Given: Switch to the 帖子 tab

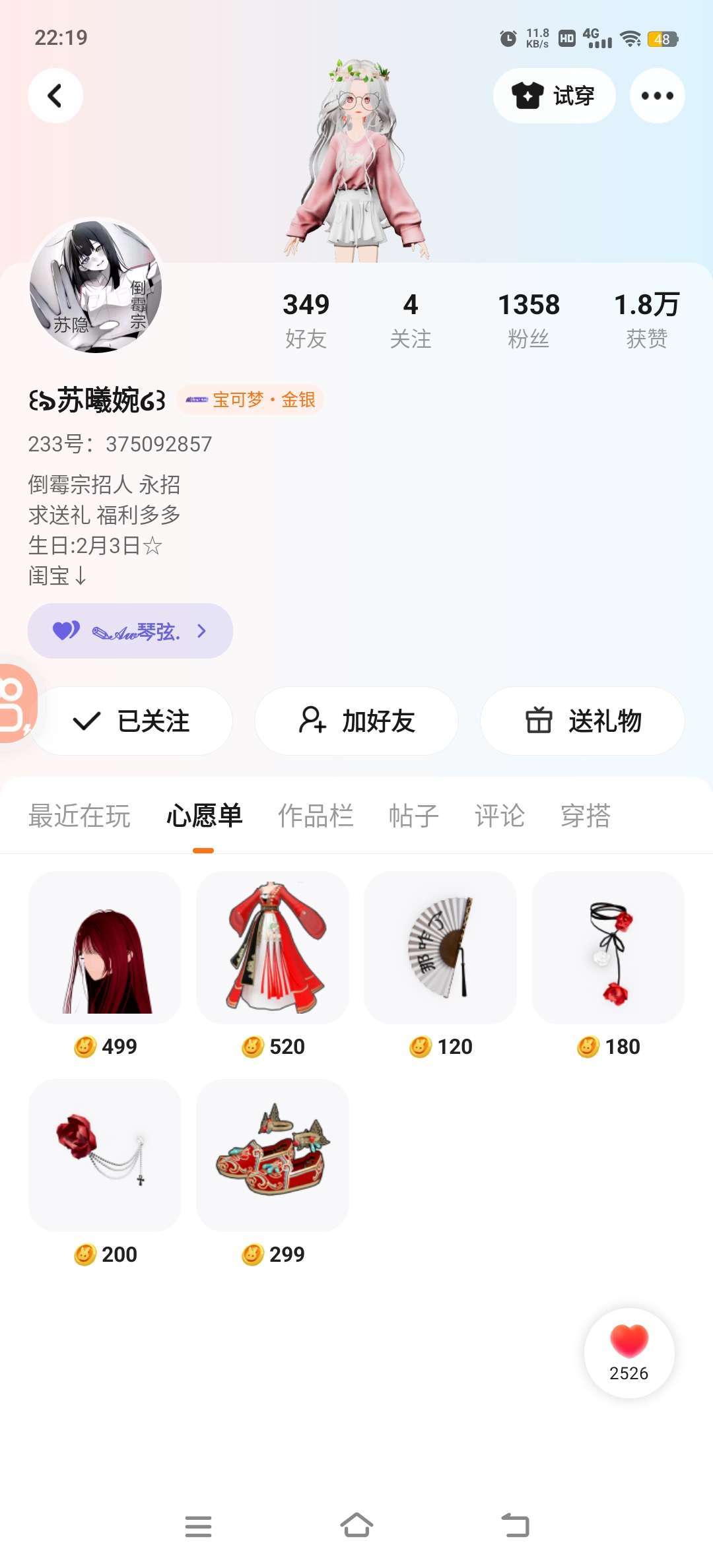Looking at the screenshot, I should click(414, 816).
